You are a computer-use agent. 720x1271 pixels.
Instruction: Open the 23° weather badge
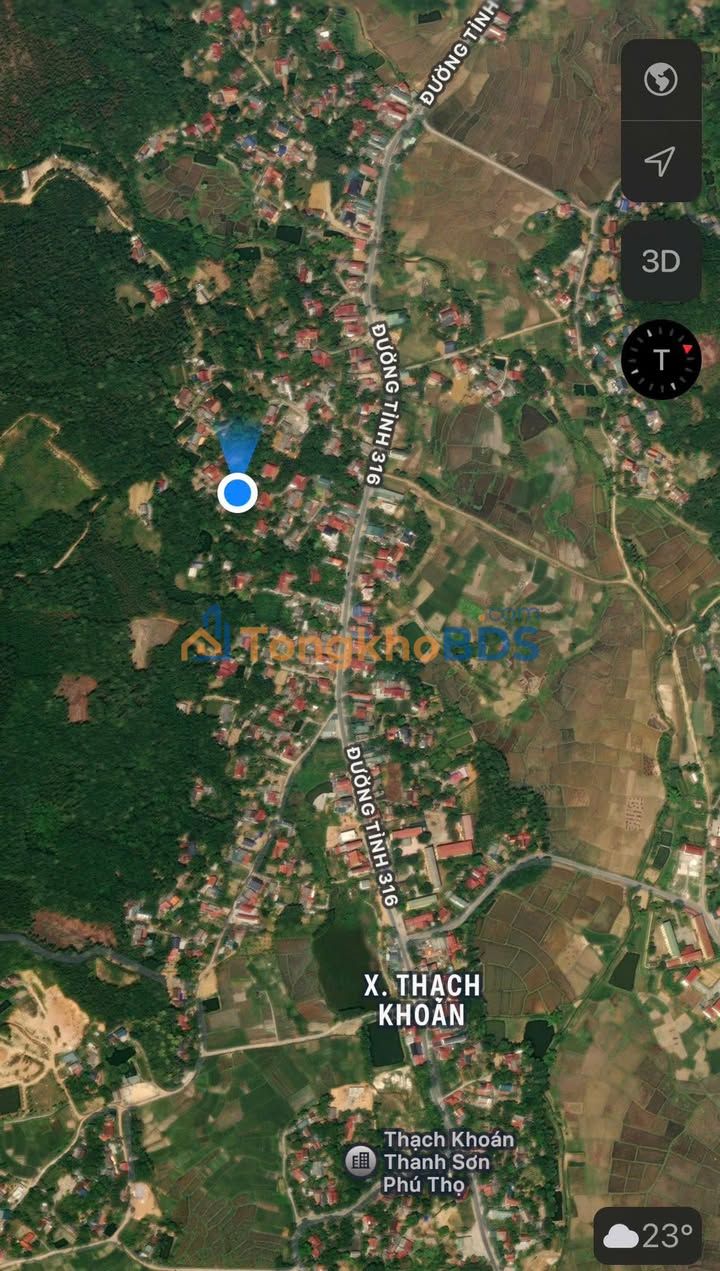click(x=647, y=1236)
